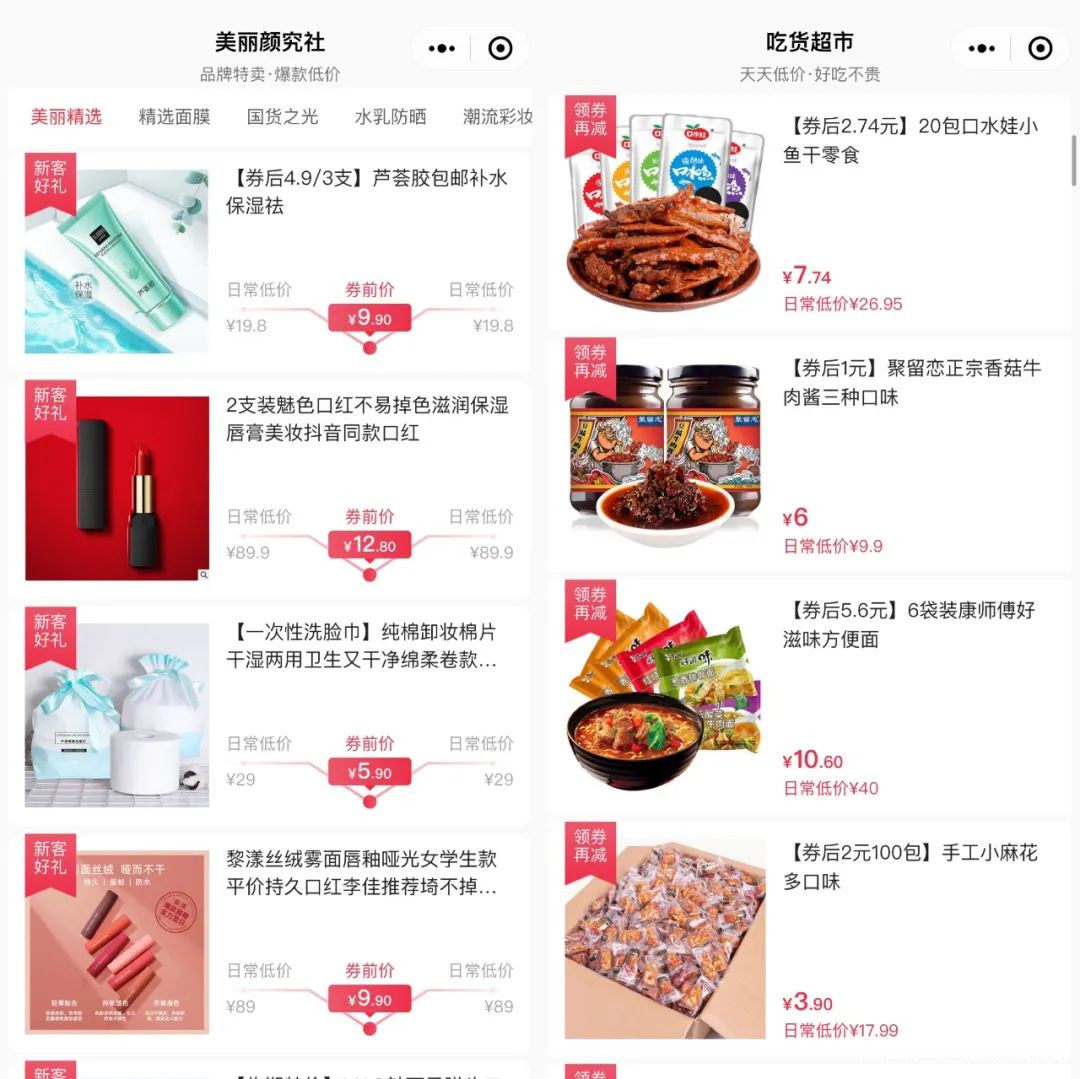Open the 吃货超市 mini-program overflow menu
1080x1079 pixels.
(981, 48)
